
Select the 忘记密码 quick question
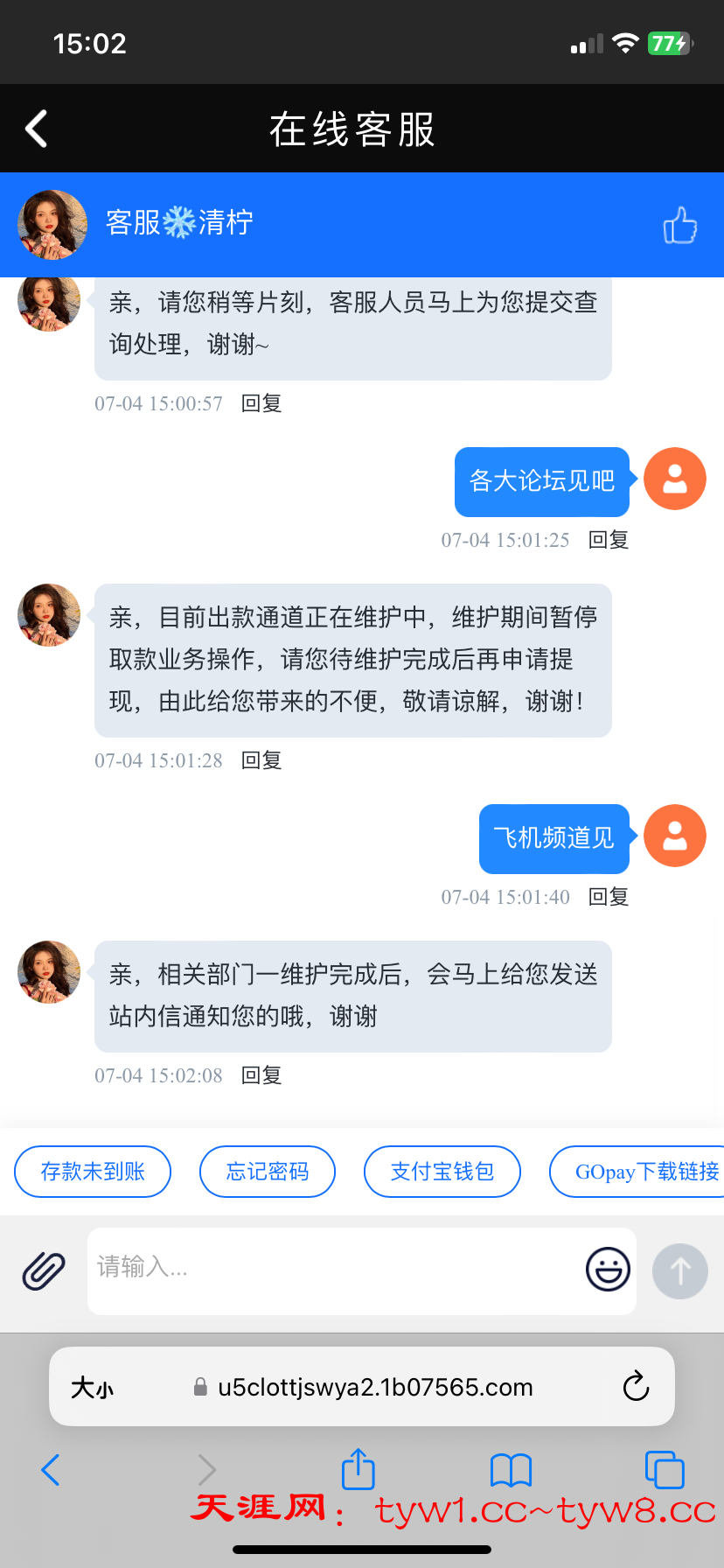[x=268, y=1172]
